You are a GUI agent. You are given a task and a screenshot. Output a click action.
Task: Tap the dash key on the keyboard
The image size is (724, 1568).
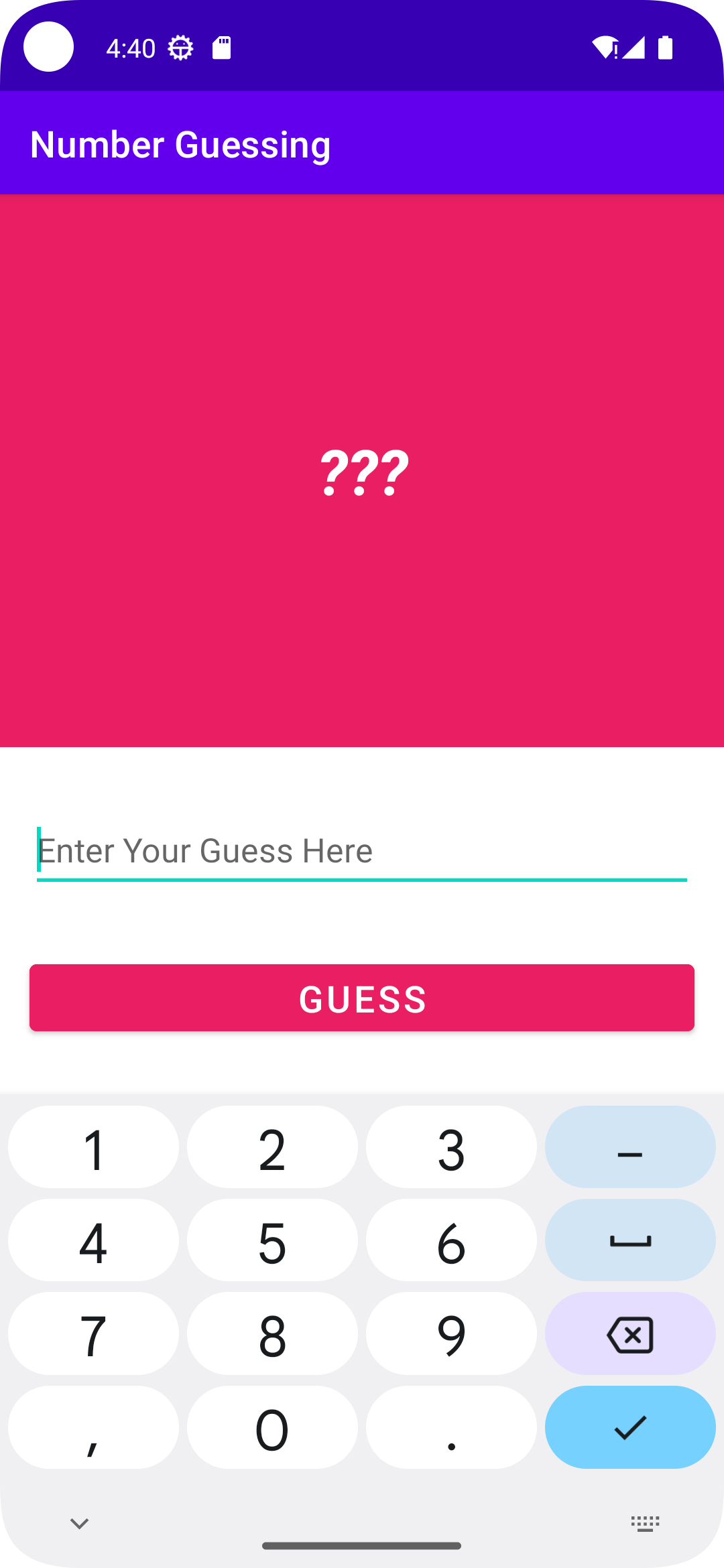coord(630,1147)
